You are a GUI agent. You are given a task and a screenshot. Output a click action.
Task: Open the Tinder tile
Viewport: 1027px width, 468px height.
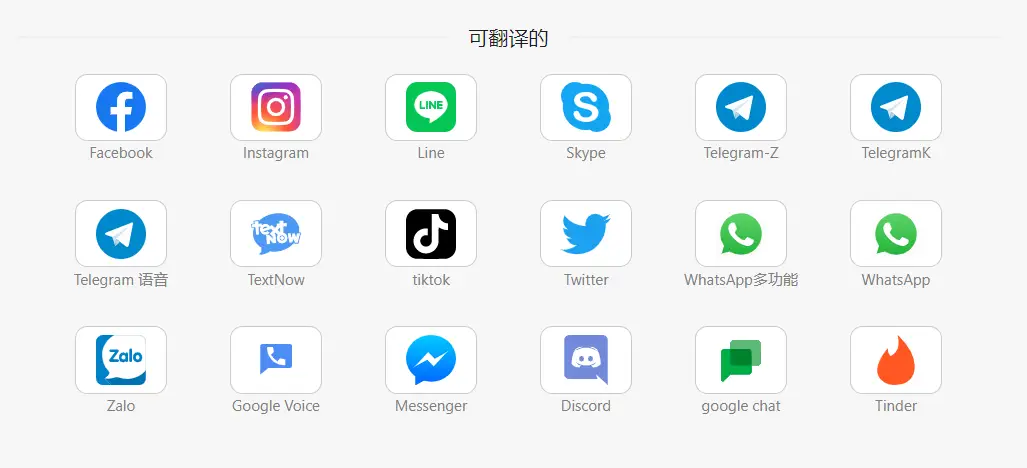click(x=896, y=360)
